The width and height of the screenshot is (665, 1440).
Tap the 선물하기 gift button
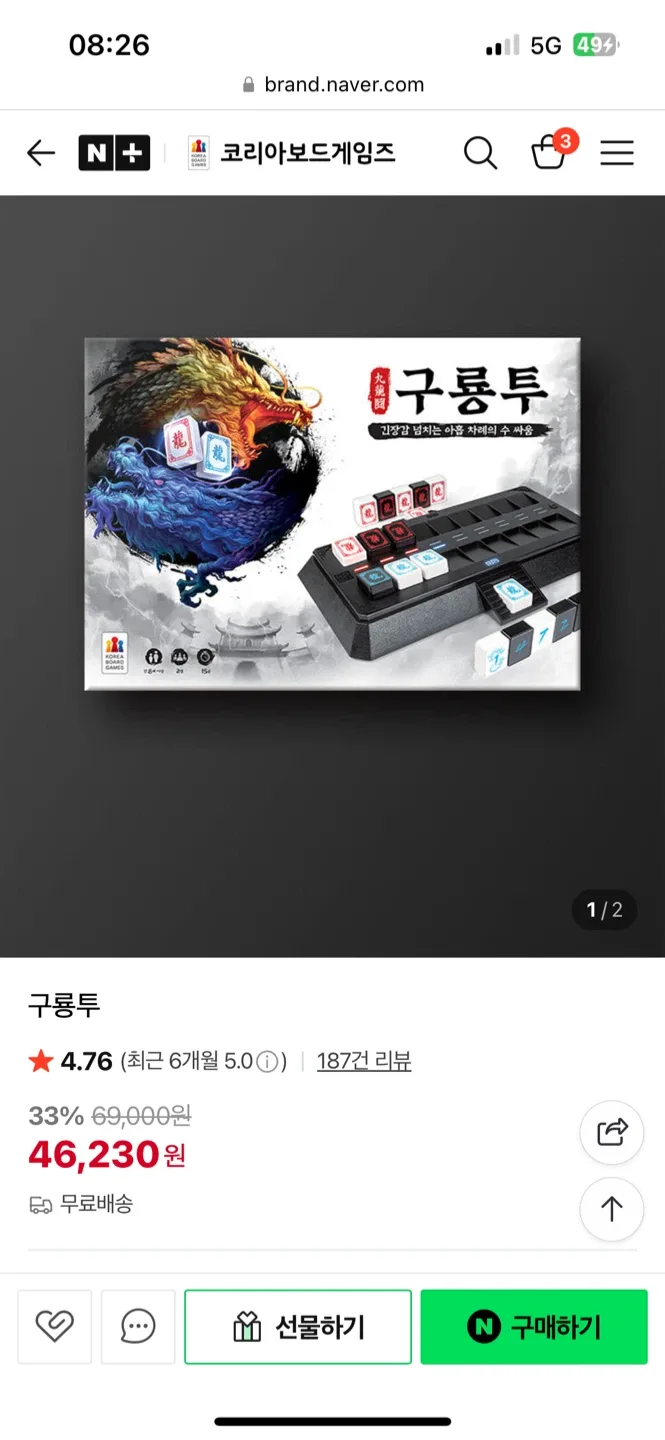coord(298,1326)
